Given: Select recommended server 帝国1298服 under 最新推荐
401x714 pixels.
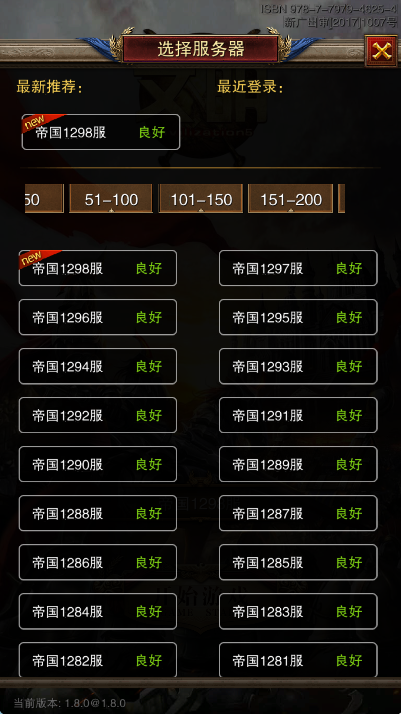Looking at the screenshot, I should click(101, 132).
